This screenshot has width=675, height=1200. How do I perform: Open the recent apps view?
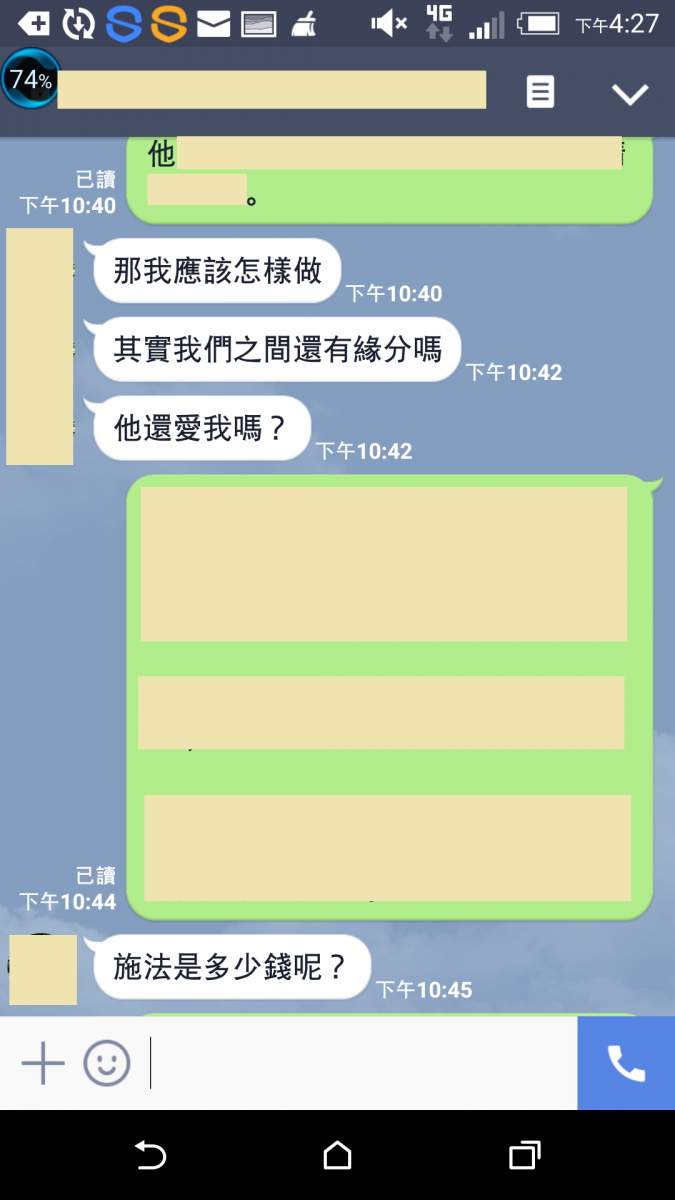(524, 1156)
